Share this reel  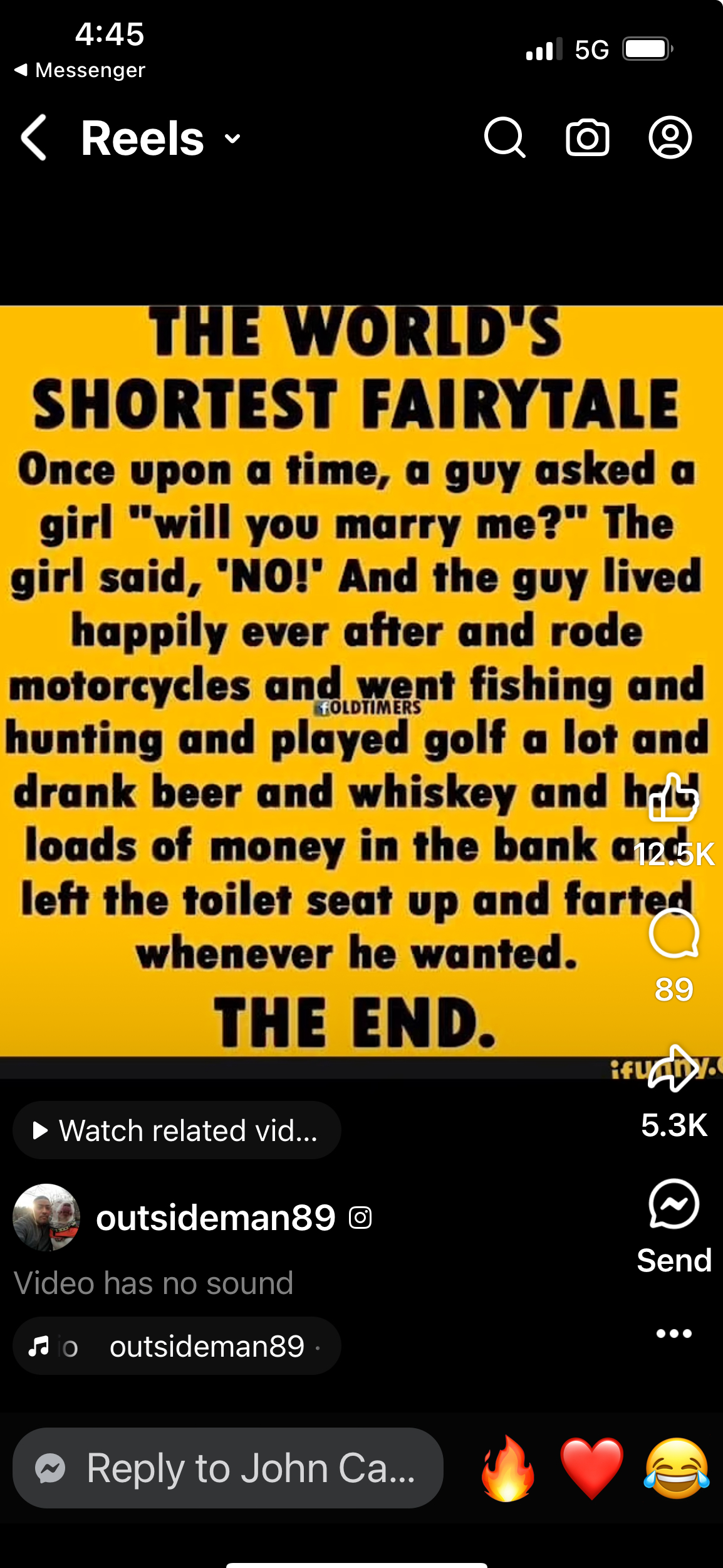[674, 1068]
